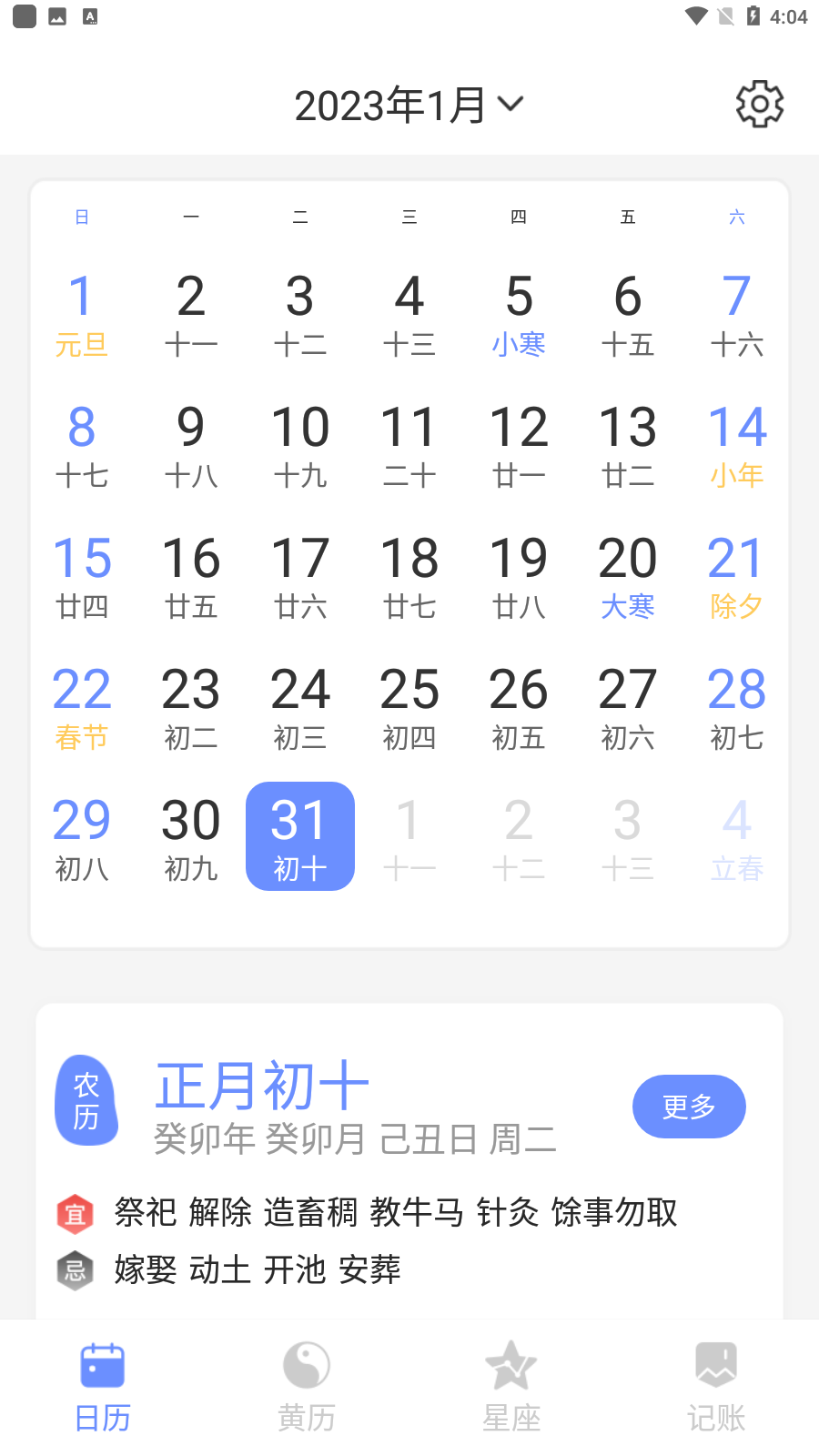Click the 大寒 solar term date 20
Image resolution: width=819 pixels, height=1456 pixels.
(x=628, y=577)
